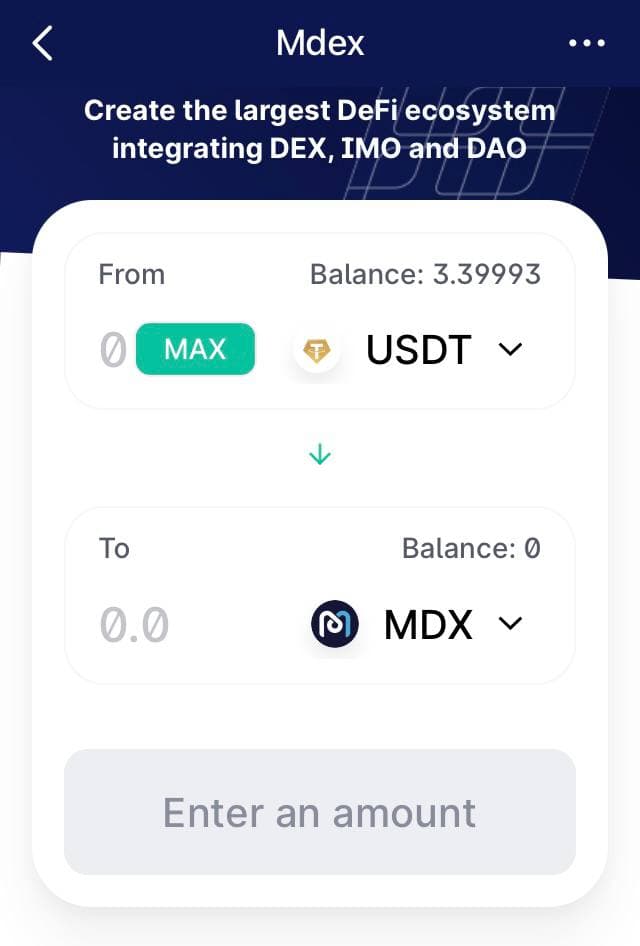Tap MAX to use full USDT balance
The width and height of the screenshot is (640, 946).
point(195,350)
